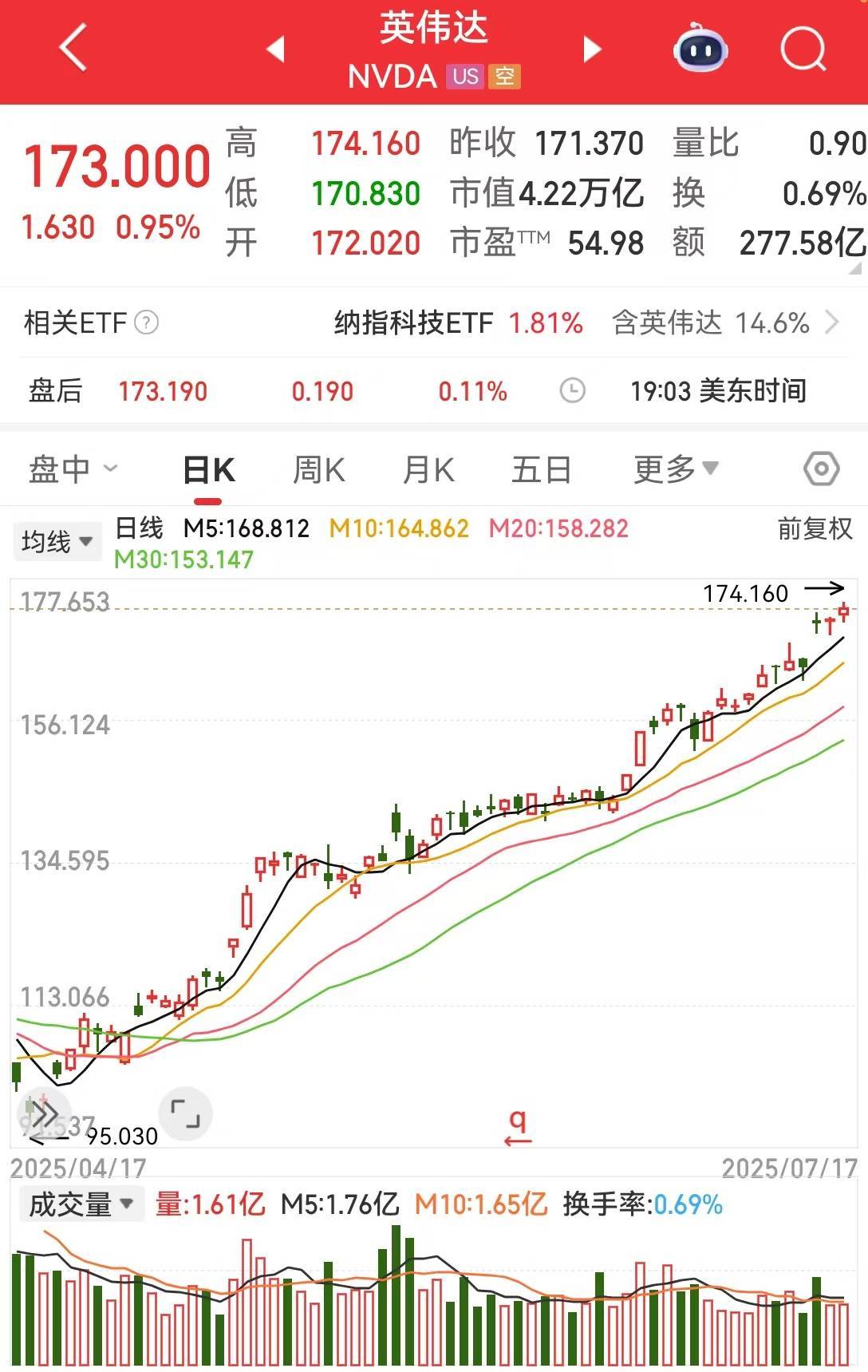Click the question mark beside 相关ETF

145,322
